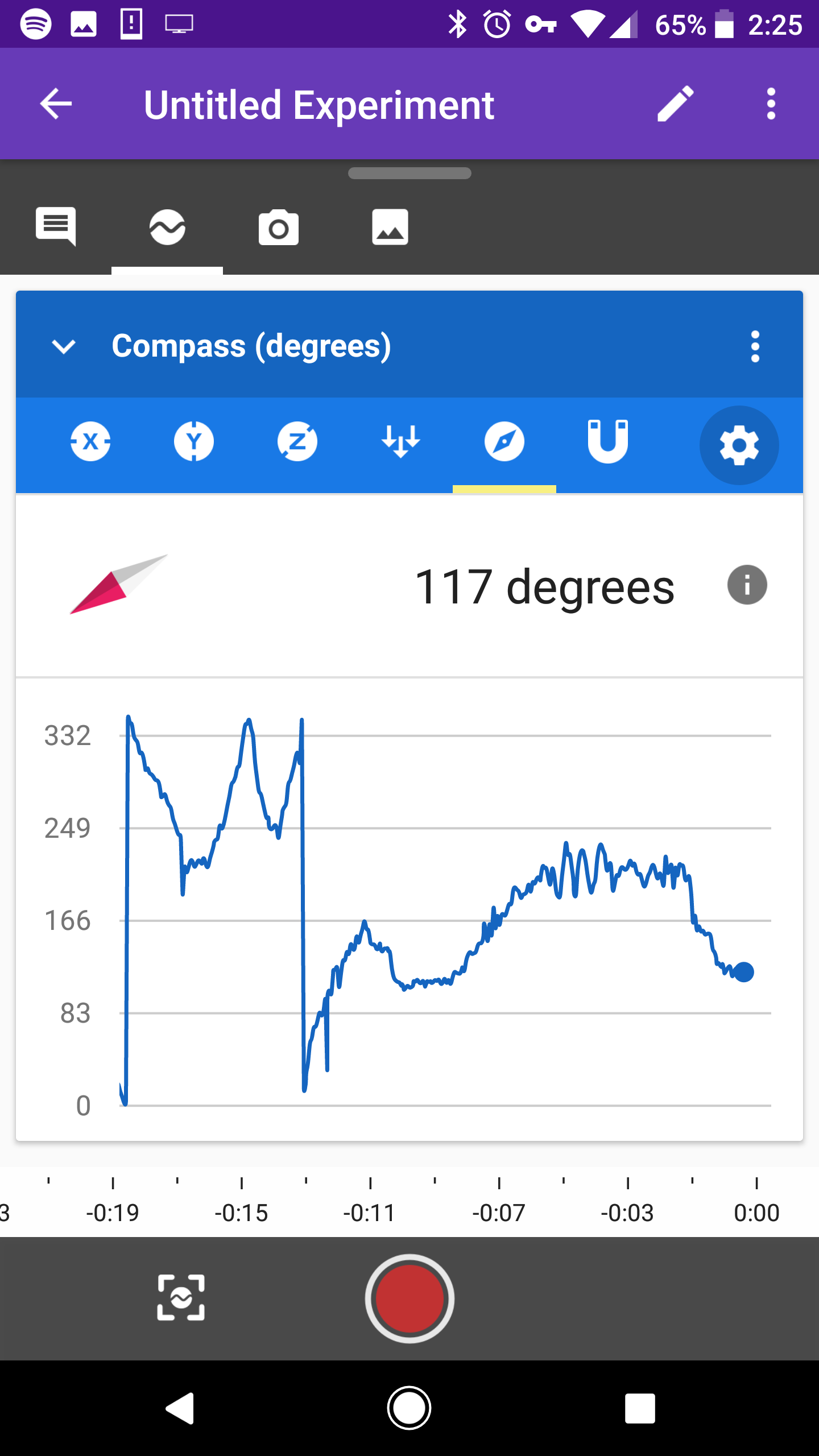Open the text note tab
This screenshot has height=1456, width=819.
click(56, 227)
